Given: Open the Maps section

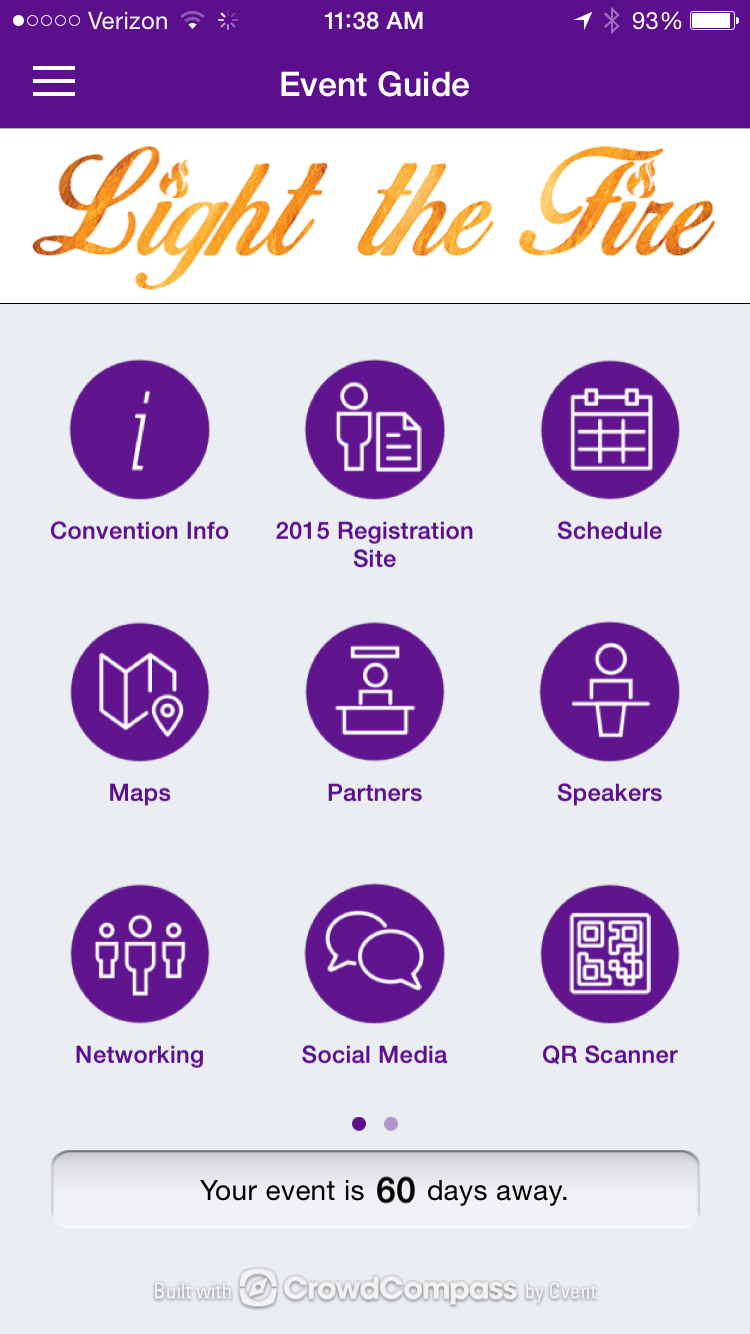Looking at the screenshot, I should pos(140,692).
